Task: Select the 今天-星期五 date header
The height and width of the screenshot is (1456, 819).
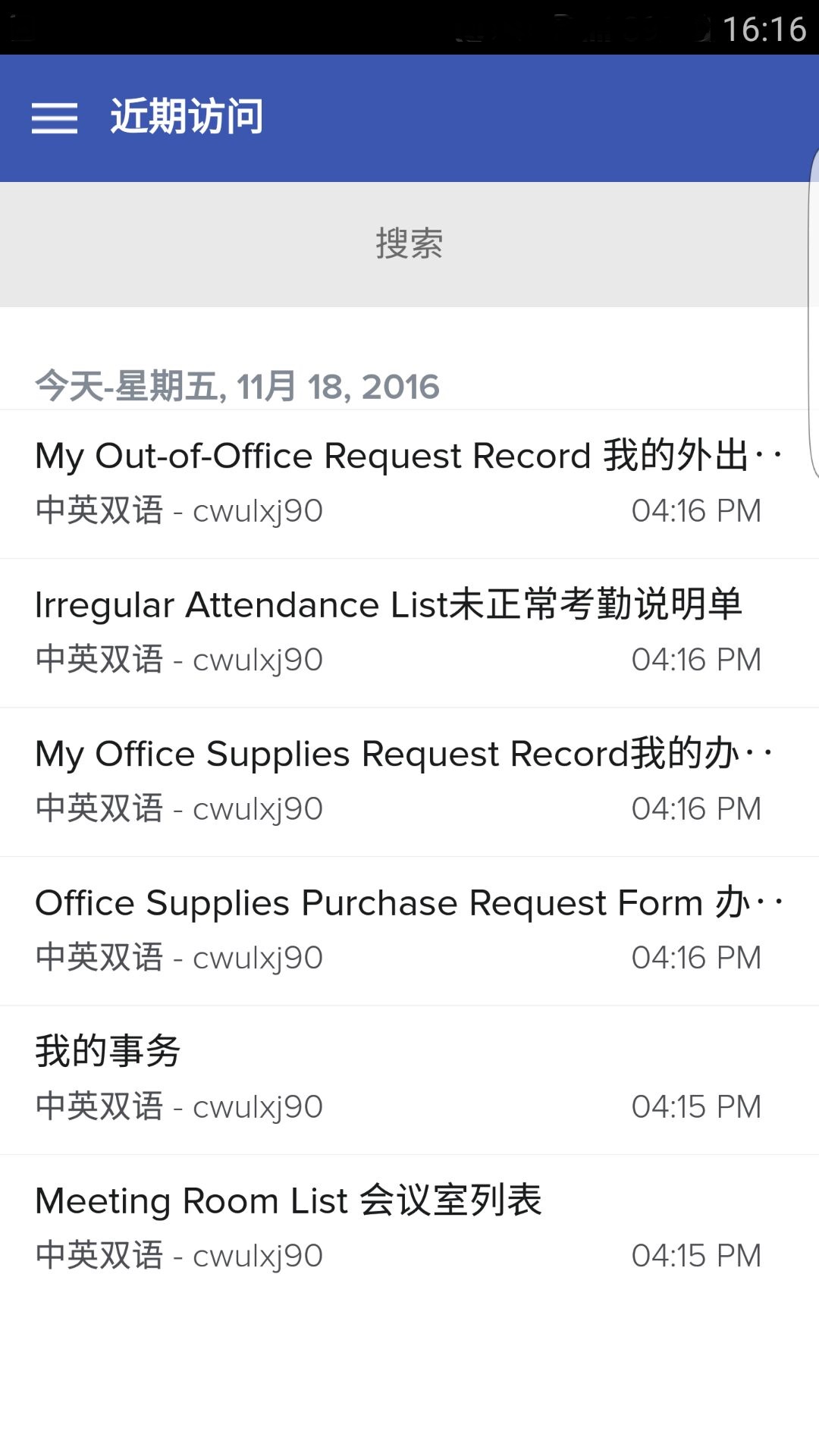Action: (x=237, y=386)
